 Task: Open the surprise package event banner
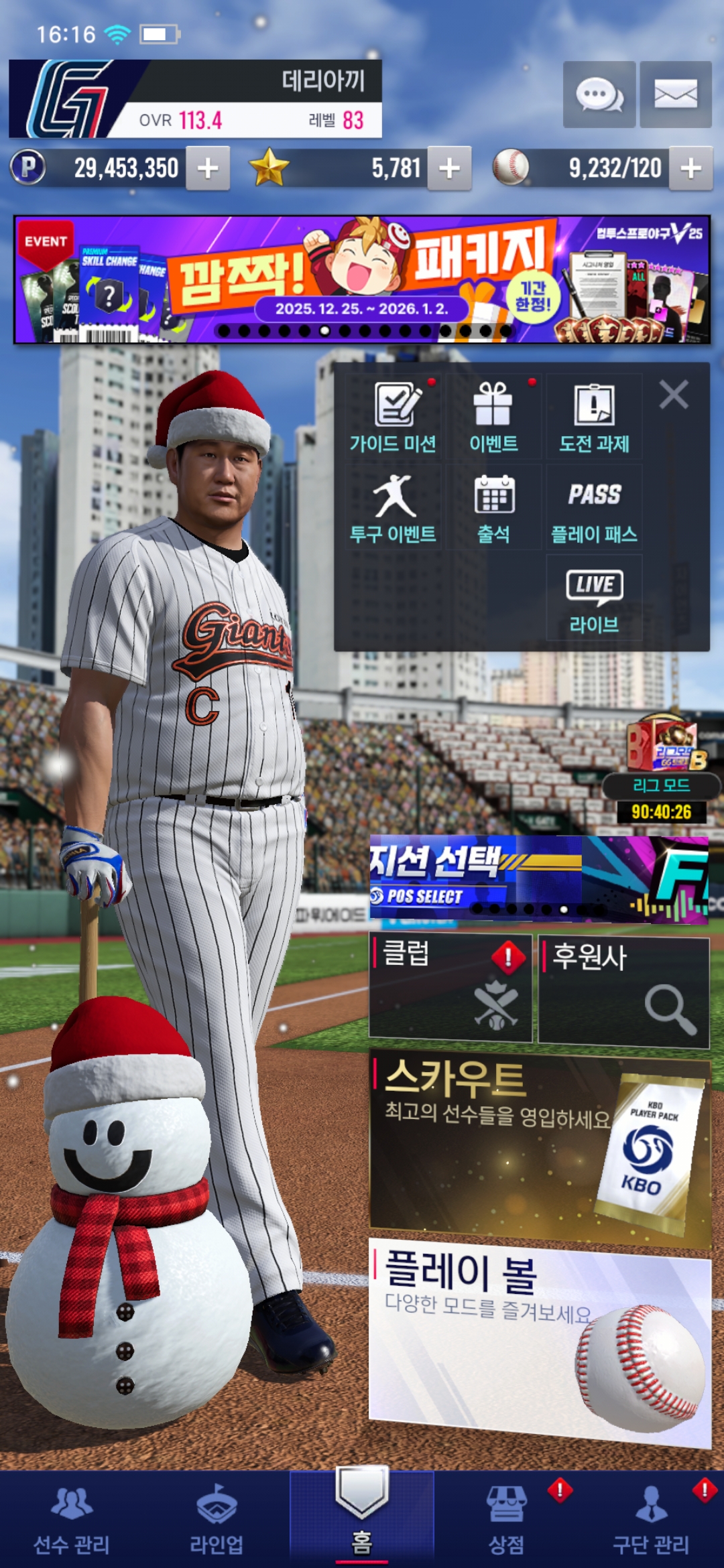[362, 279]
